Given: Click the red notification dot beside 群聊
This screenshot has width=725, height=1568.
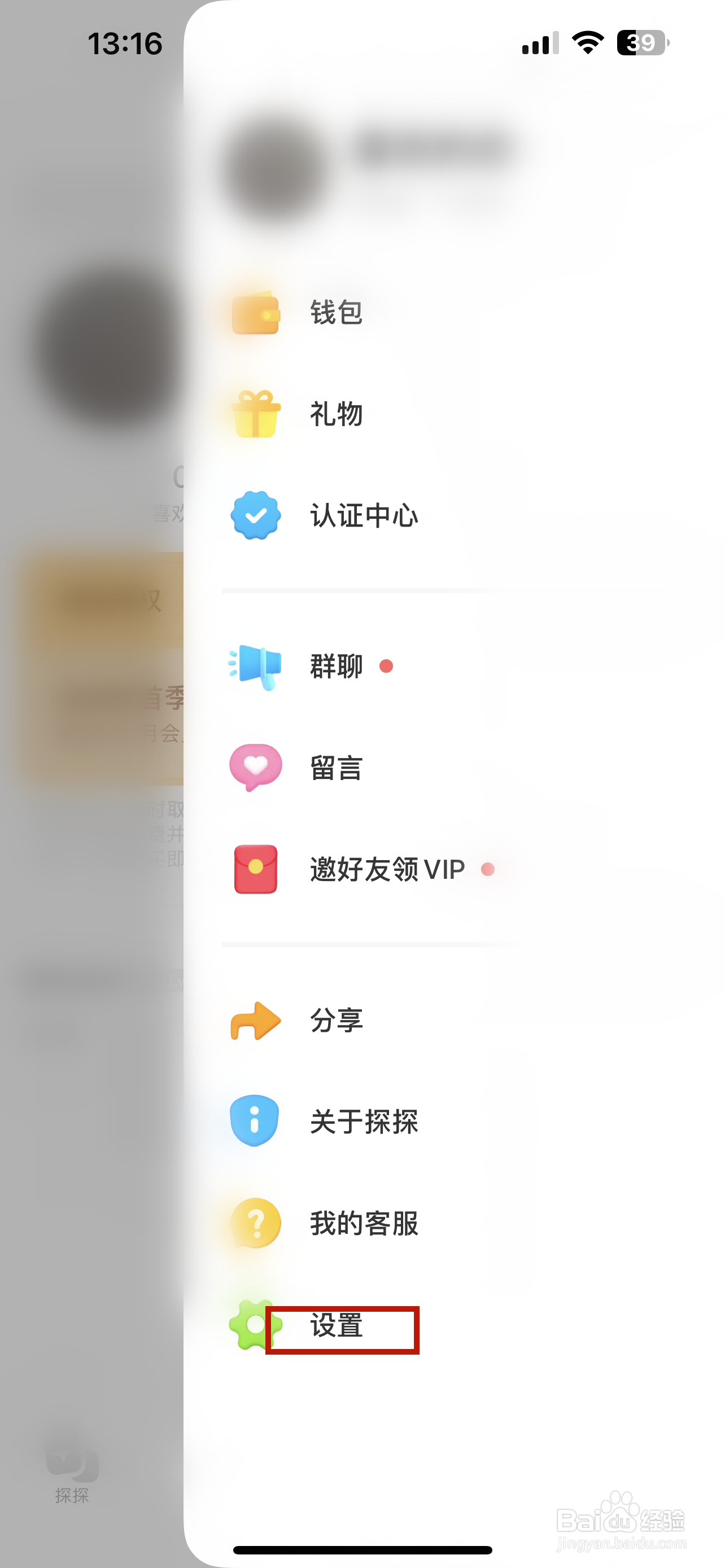Looking at the screenshot, I should click(386, 667).
